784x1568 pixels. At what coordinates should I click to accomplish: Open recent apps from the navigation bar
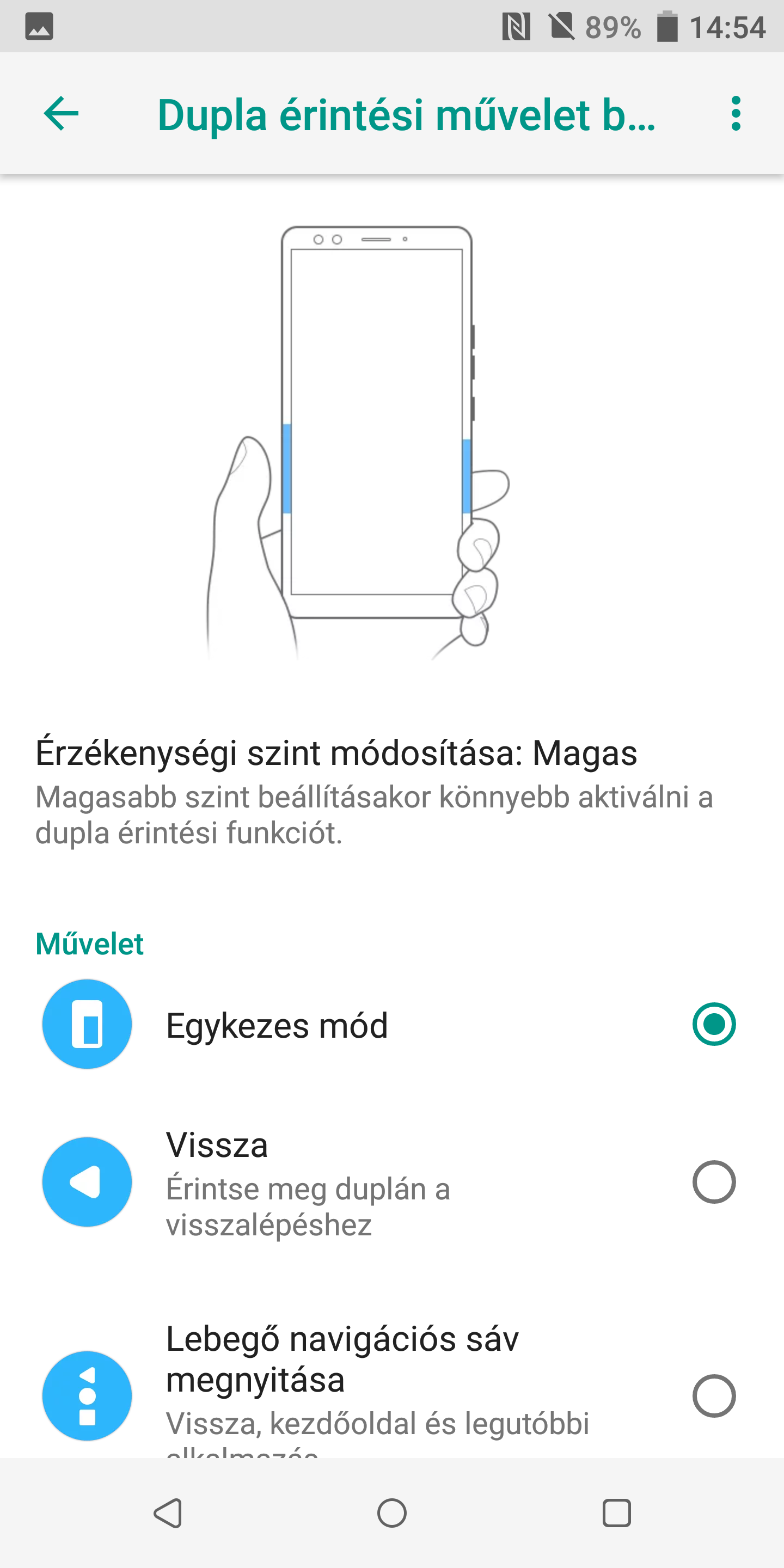(x=616, y=1513)
